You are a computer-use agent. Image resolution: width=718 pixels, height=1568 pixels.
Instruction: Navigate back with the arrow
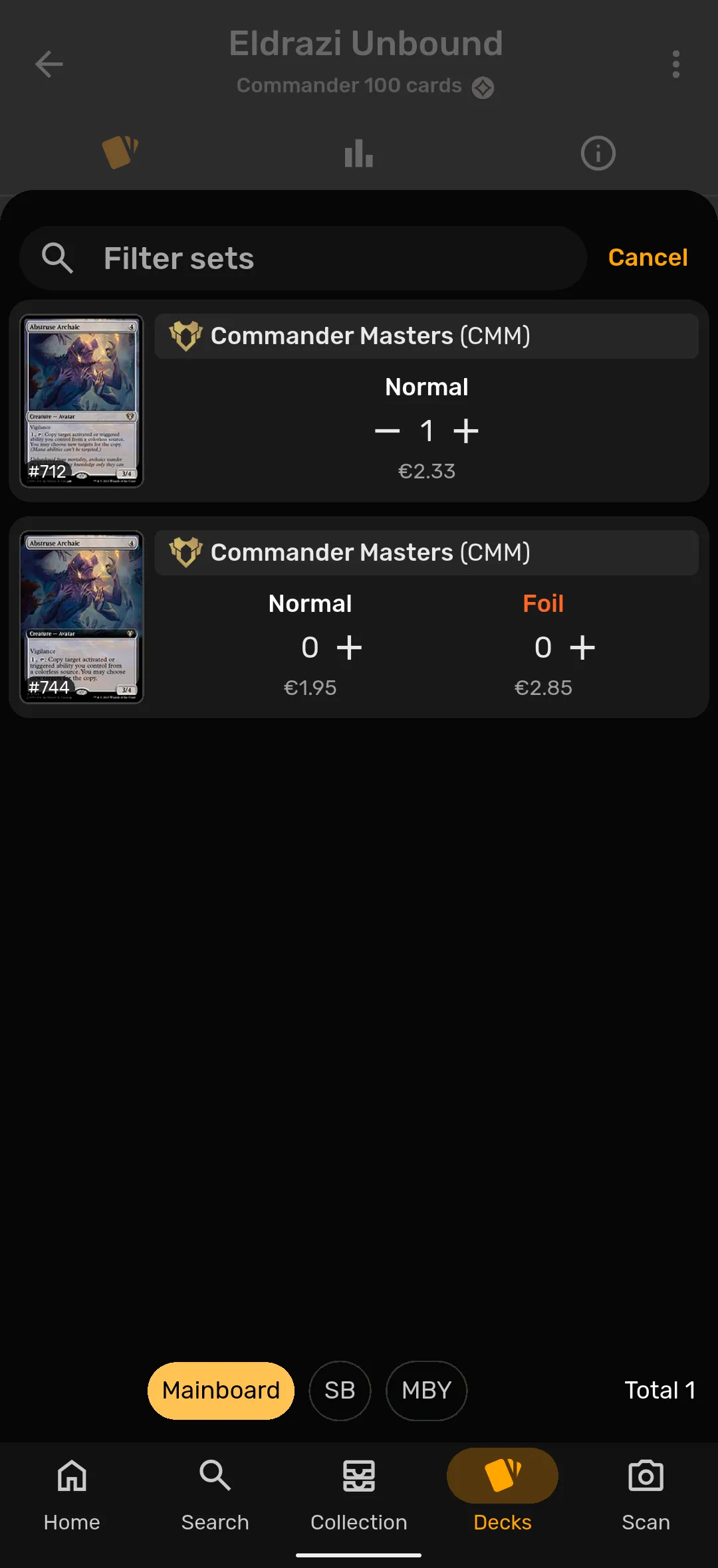49,64
